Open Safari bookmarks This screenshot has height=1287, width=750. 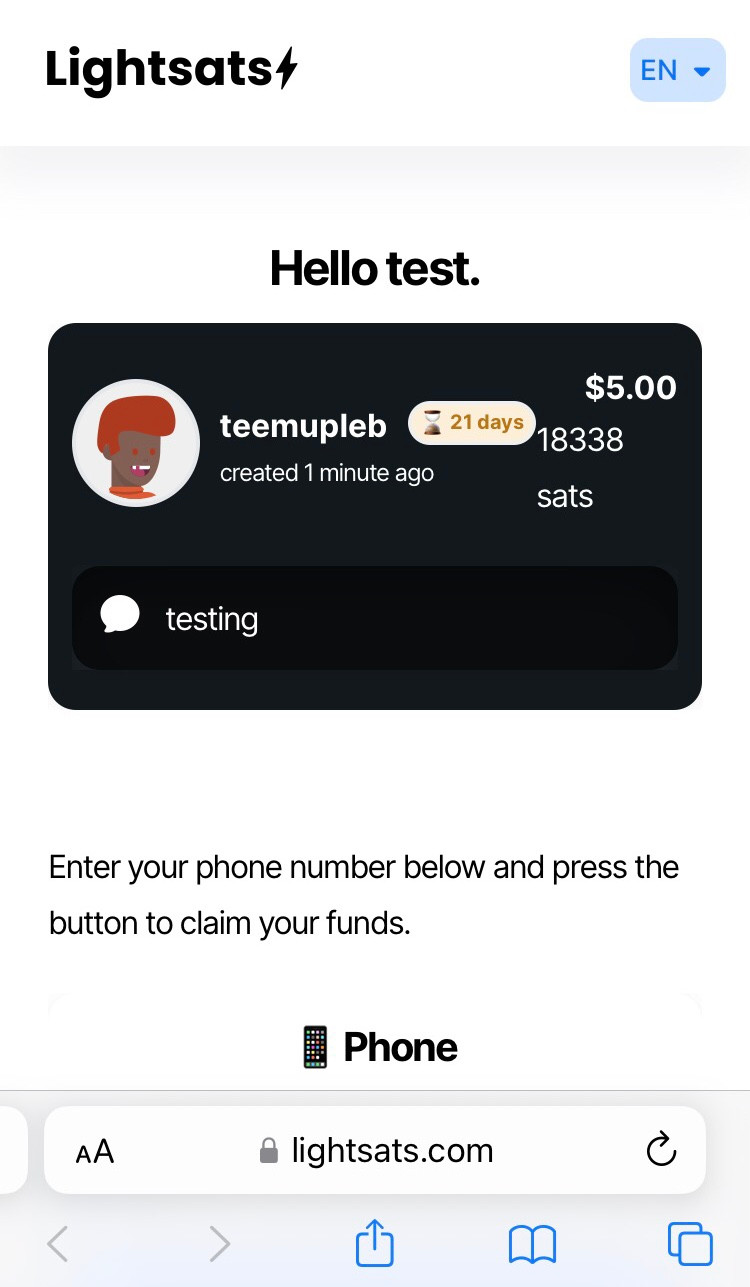click(x=532, y=1245)
